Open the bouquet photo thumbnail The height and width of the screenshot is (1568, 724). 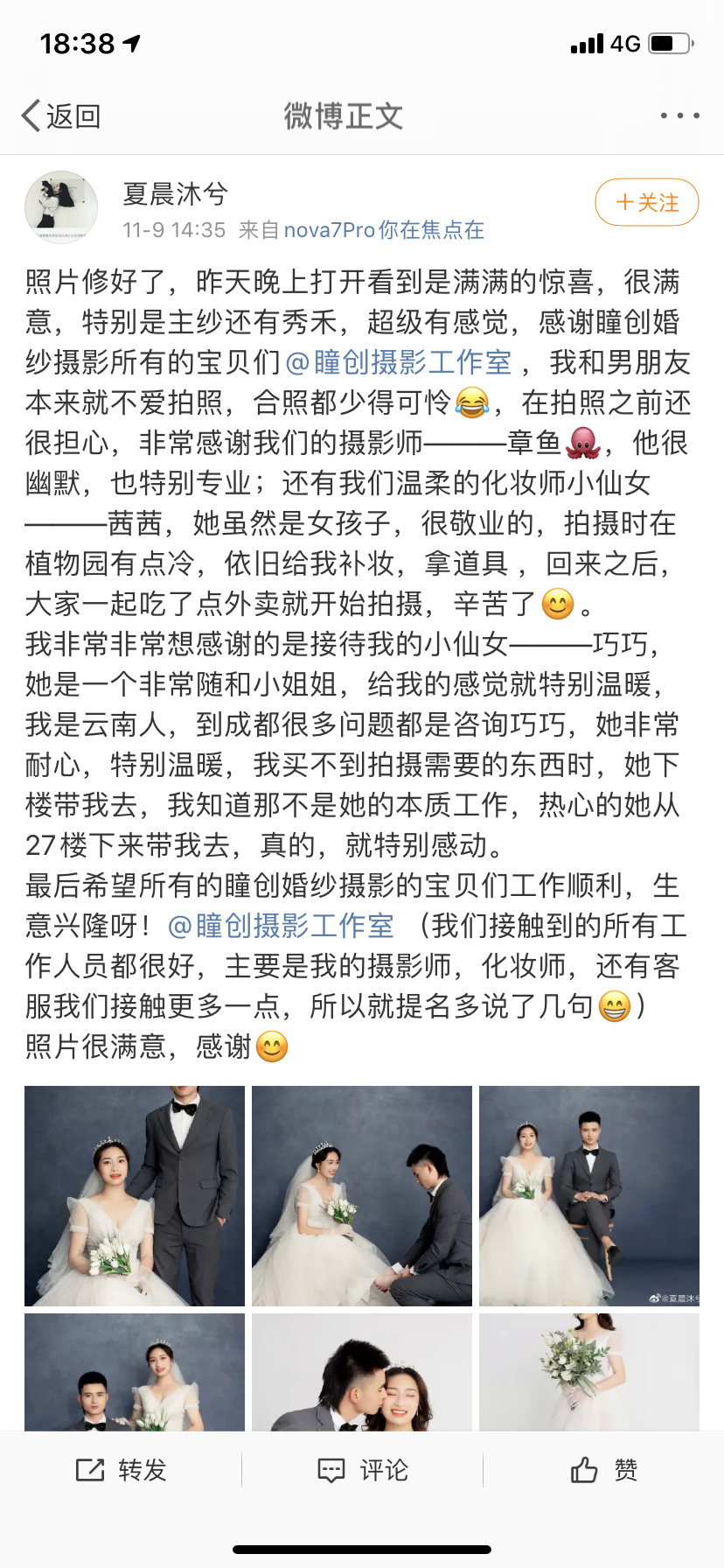[589, 1372]
